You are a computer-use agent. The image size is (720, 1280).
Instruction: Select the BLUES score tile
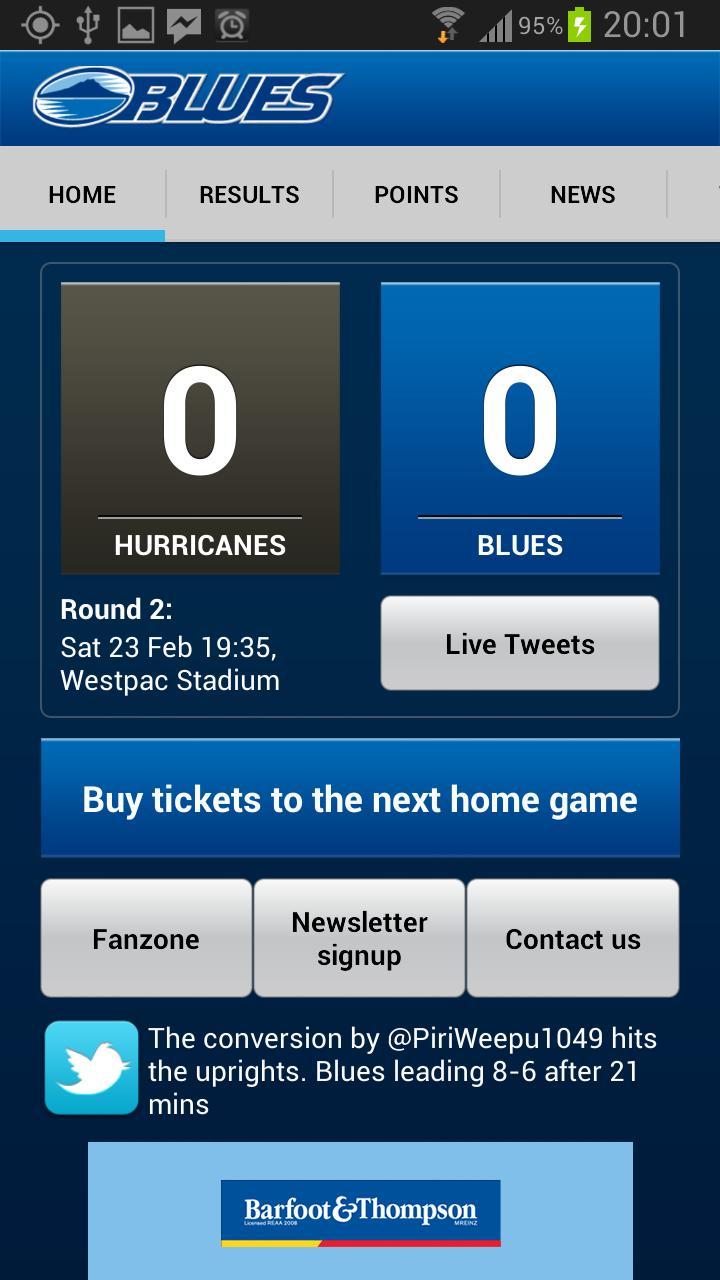[520, 428]
